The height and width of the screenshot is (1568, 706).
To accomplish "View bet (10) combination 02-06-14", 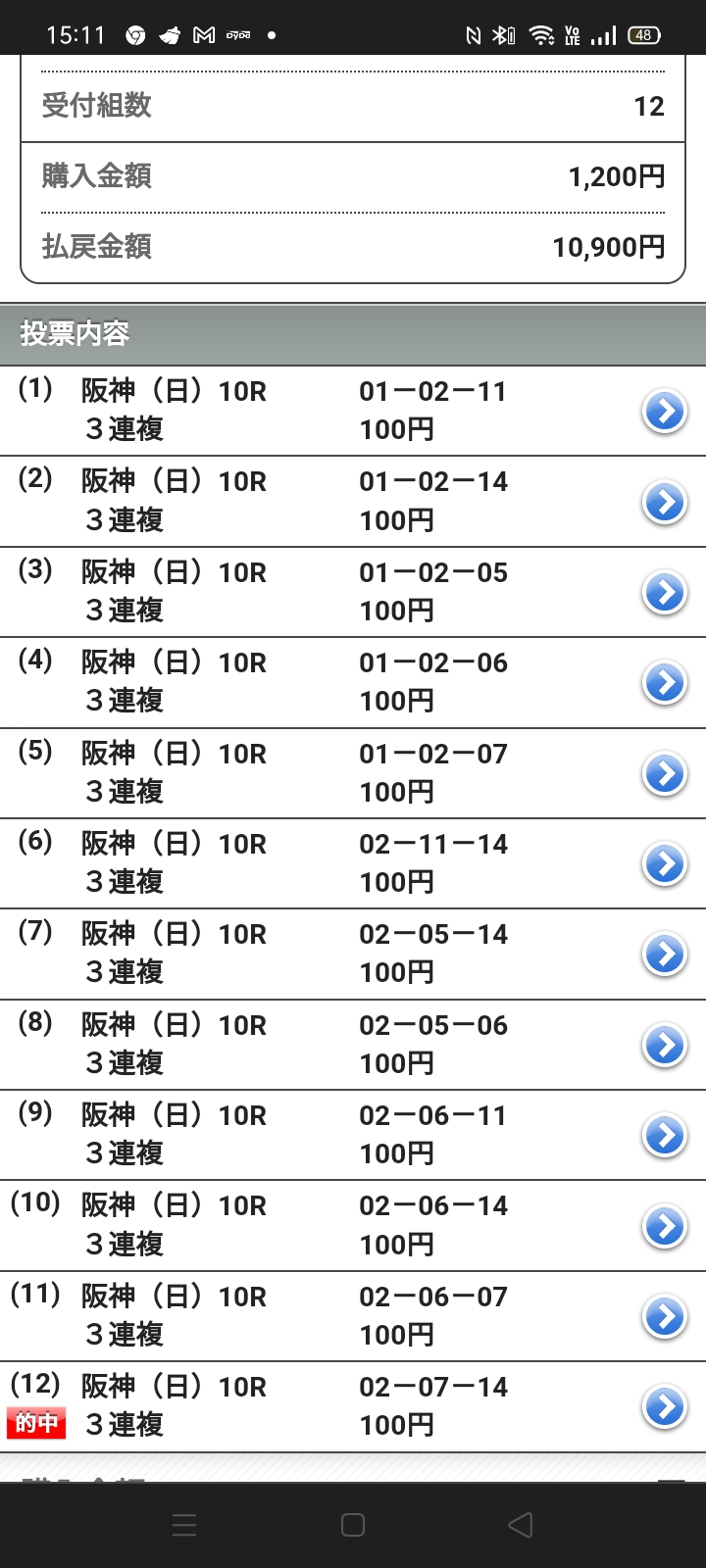I will (665, 1226).
